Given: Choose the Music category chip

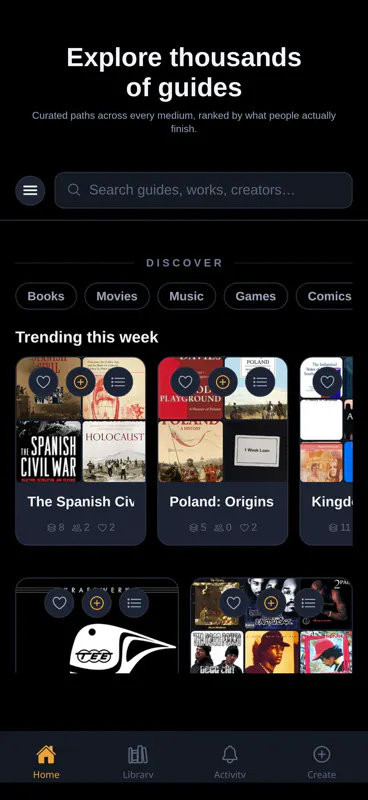Looking at the screenshot, I should coord(186,296).
